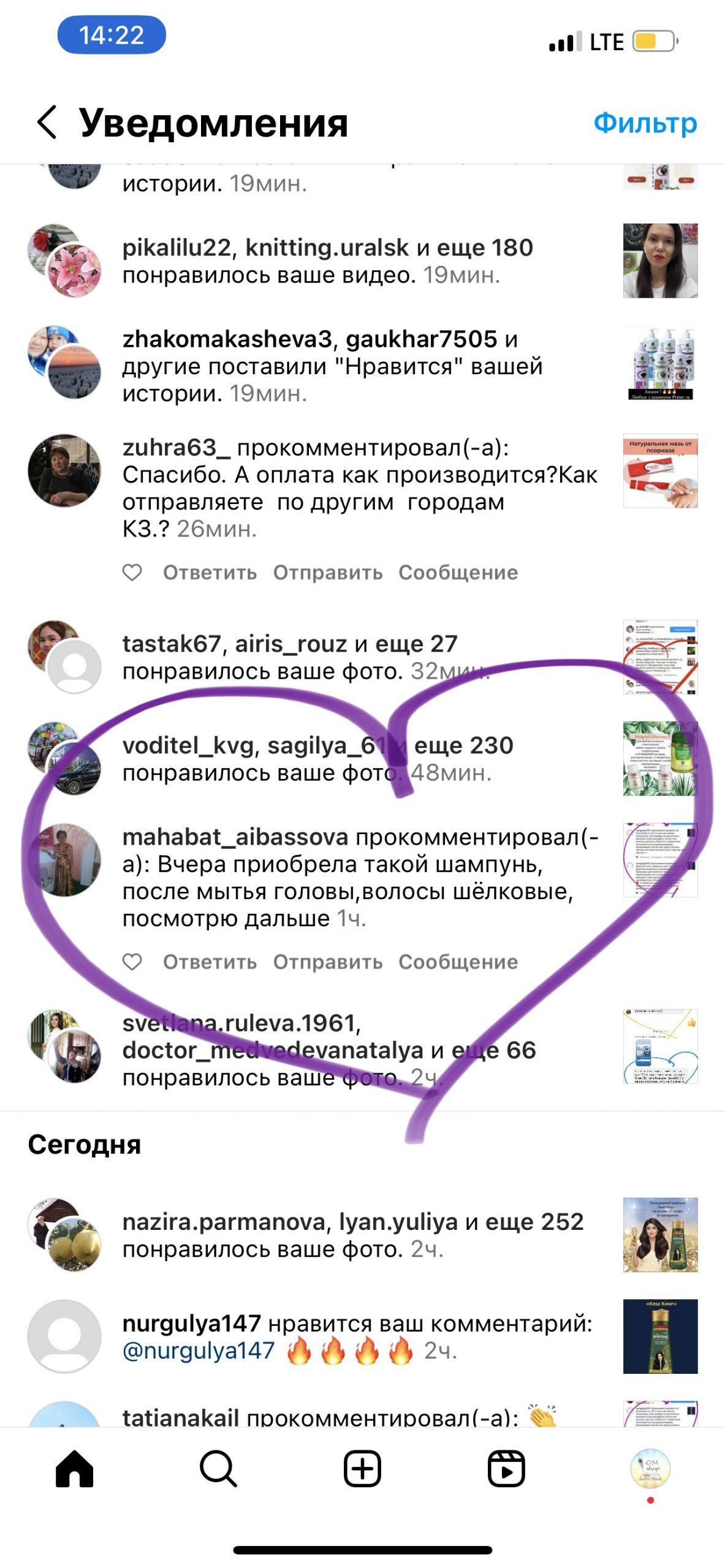Open the voditel_kvg photo likes notification

[317, 759]
